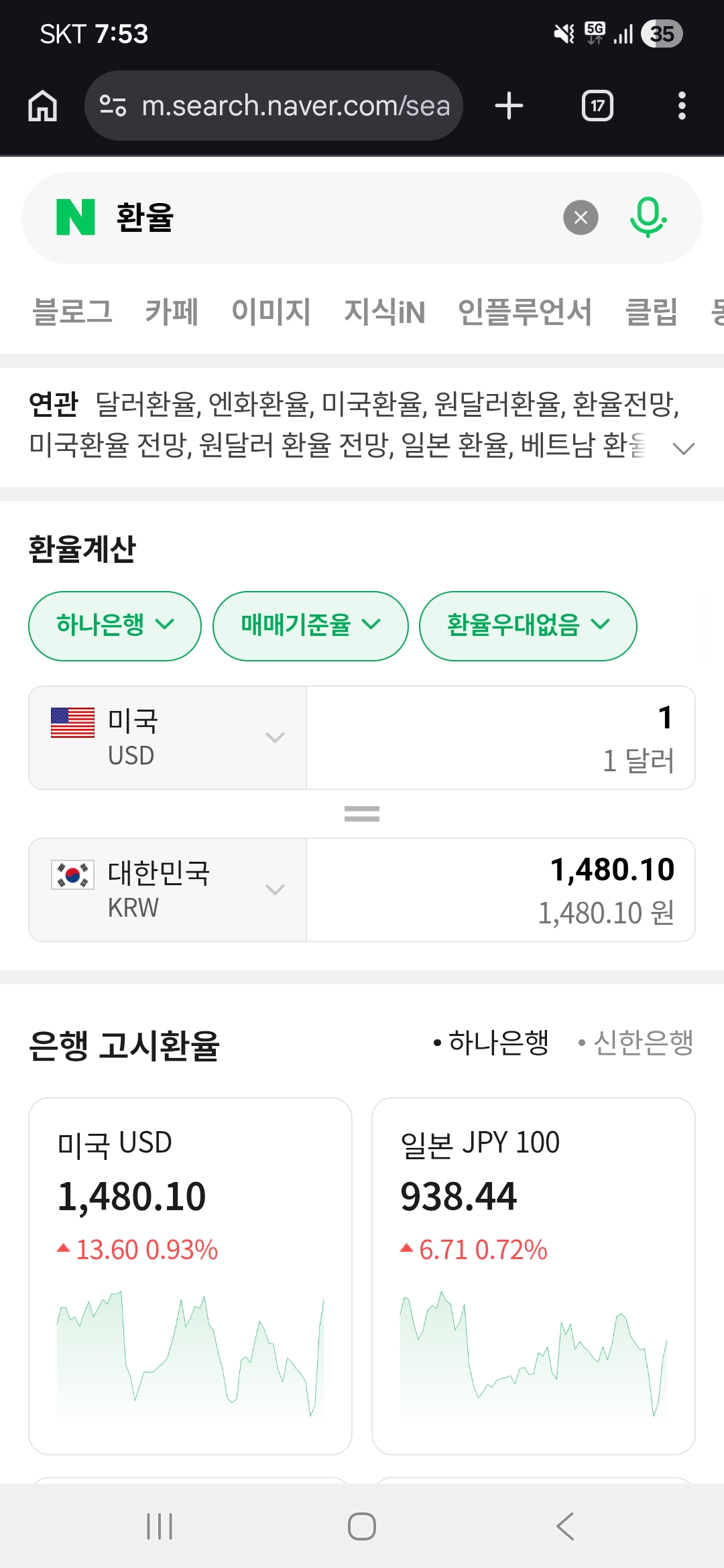Change the 대한민국 KRW currency selection
This screenshot has width=724, height=1568.
[168, 890]
